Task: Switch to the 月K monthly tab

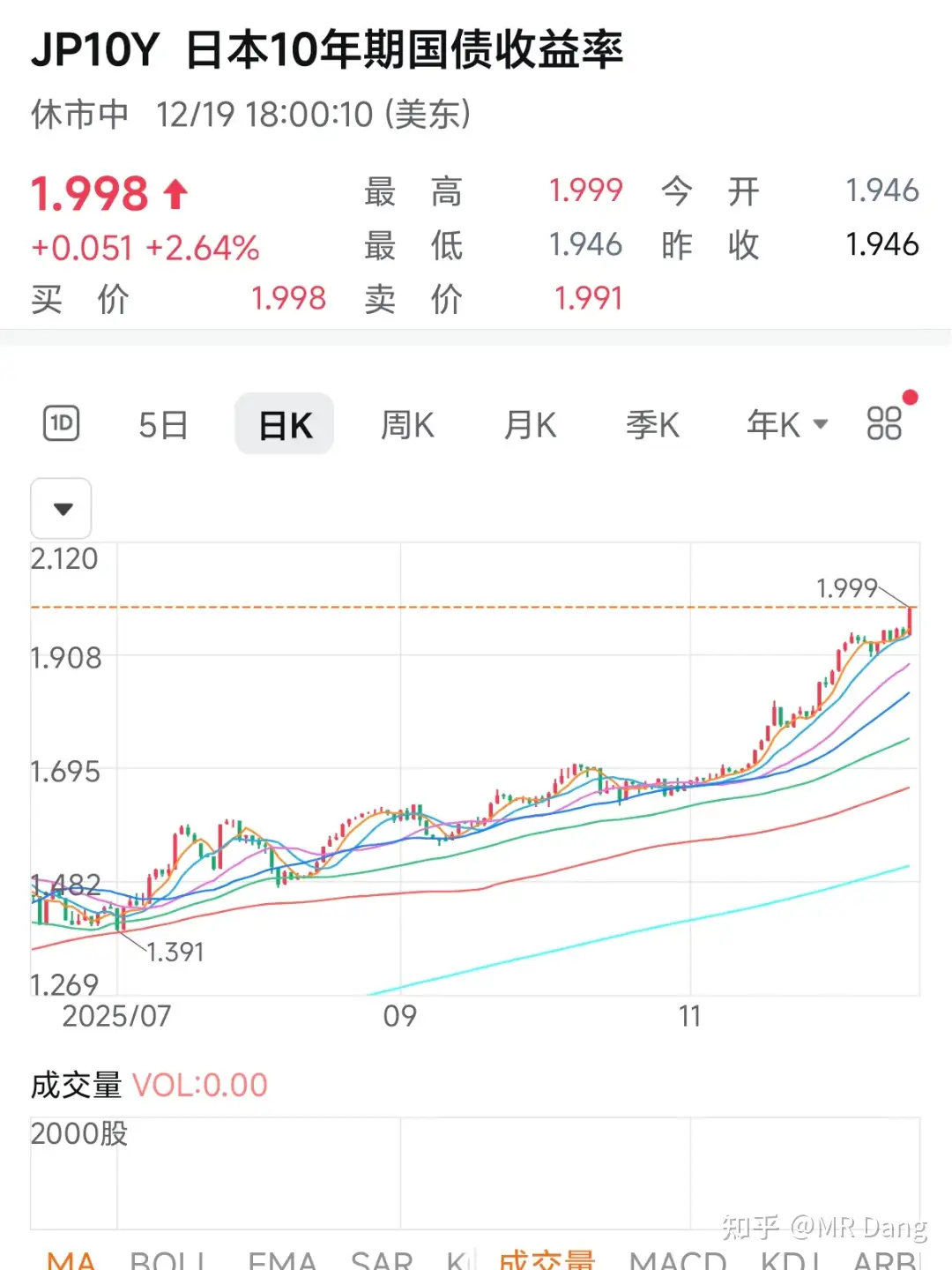Action: pyautogui.click(x=530, y=424)
